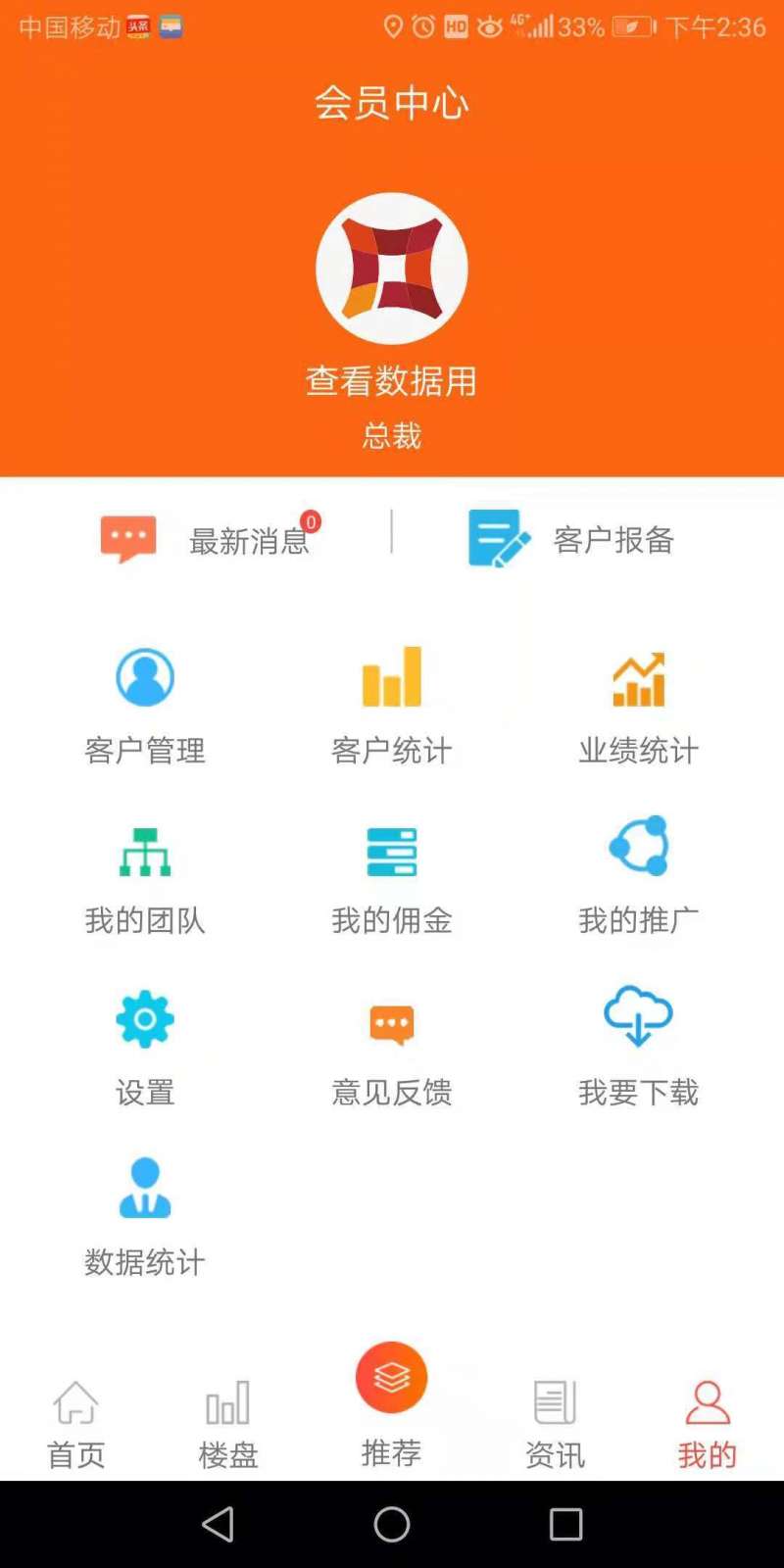
Task: Open 我的推广 my promotion
Action: tap(639, 877)
